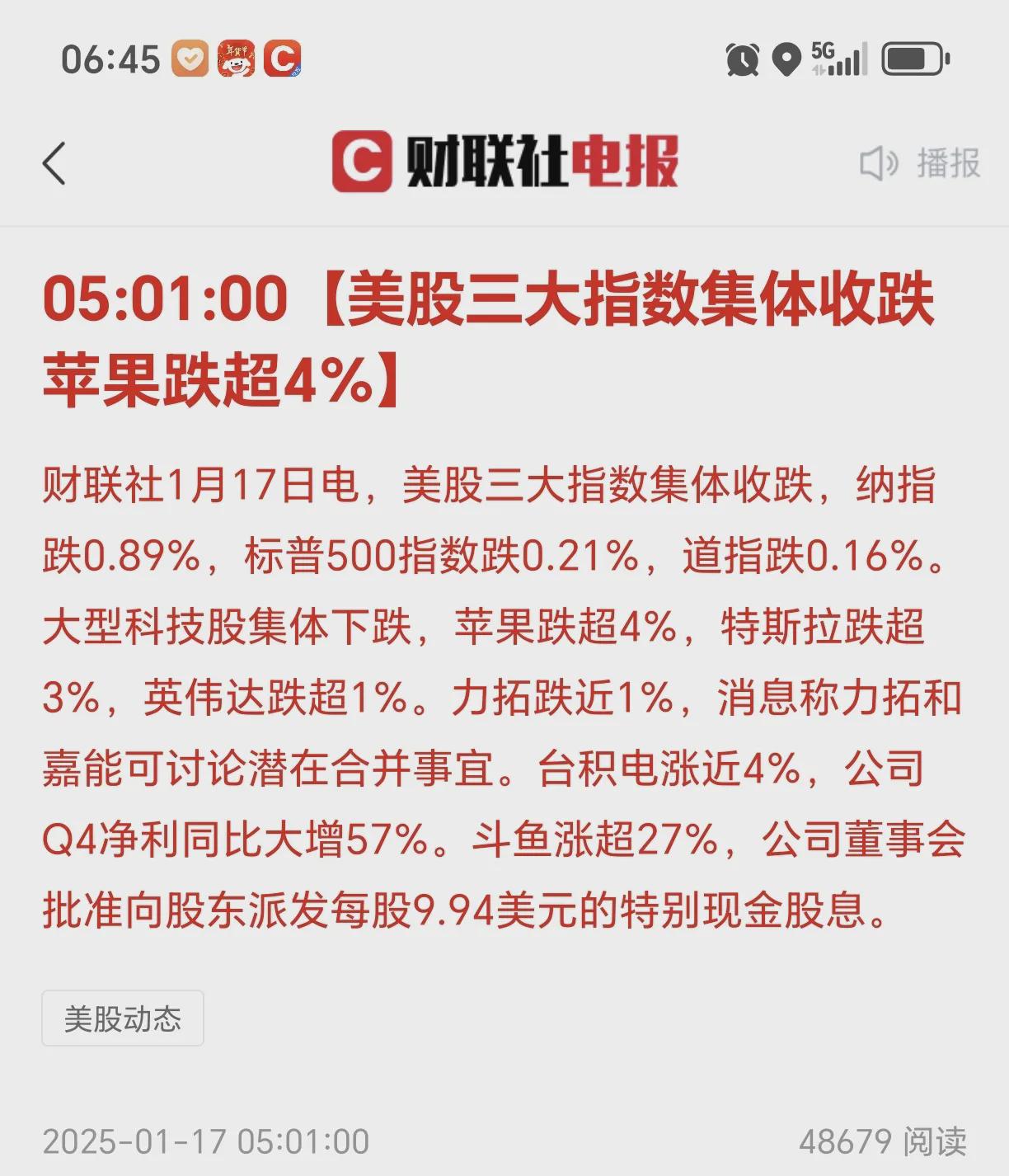Go back using the back arrow
Image resolution: width=1009 pixels, height=1176 pixels.
coord(54,162)
